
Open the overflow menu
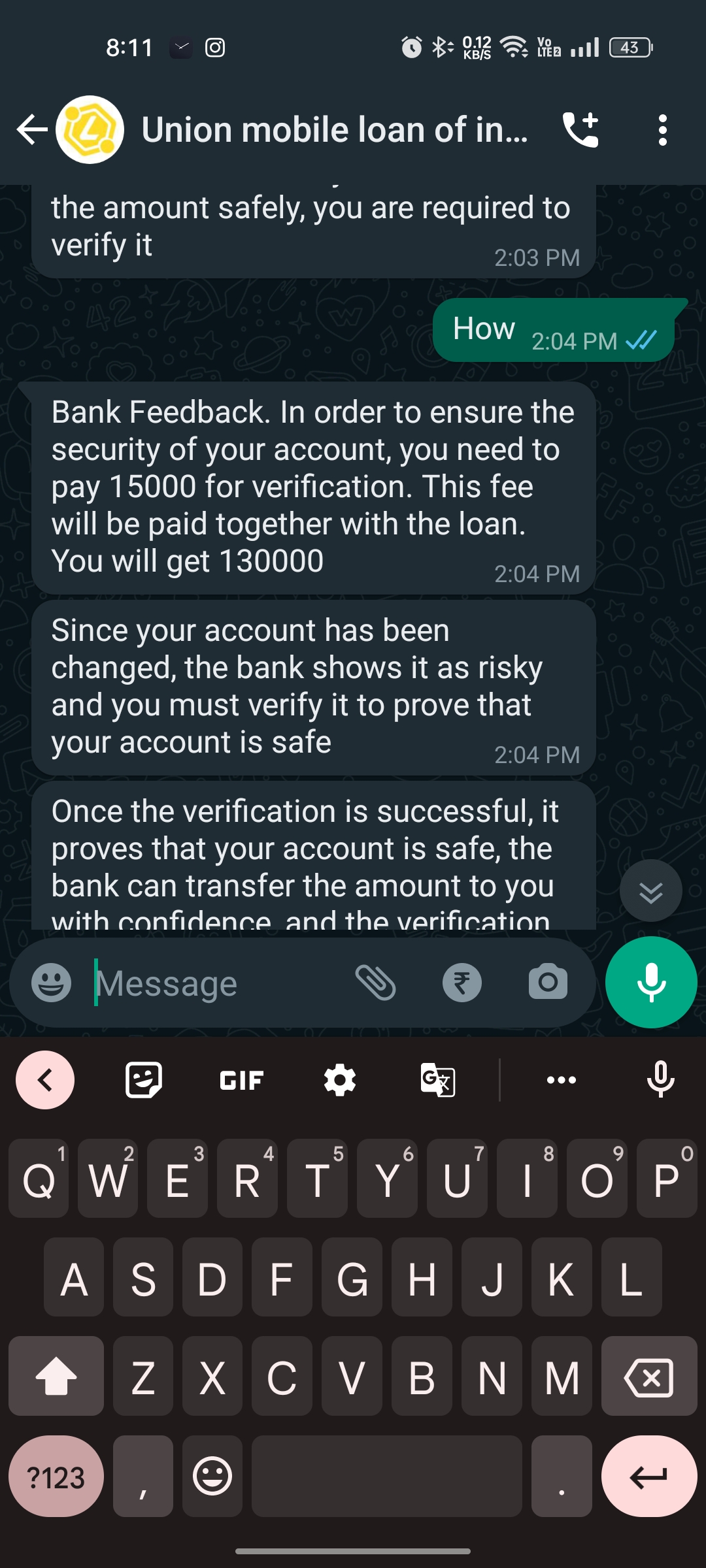click(662, 129)
